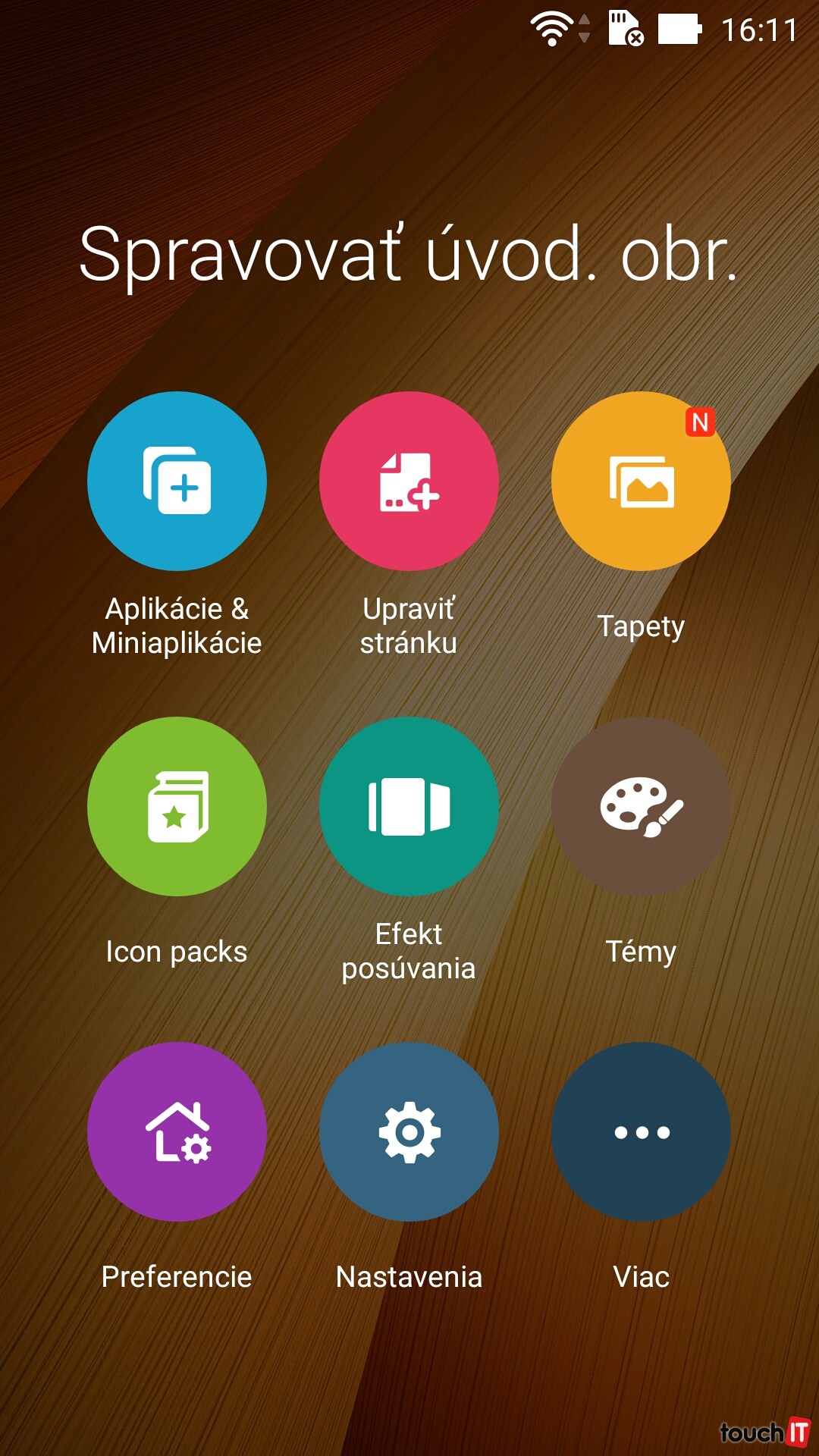The image size is (819, 1456).
Task: Open Aplikácie & Miniaplikácie
Action: pyautogui.click(x=177, y=481)
